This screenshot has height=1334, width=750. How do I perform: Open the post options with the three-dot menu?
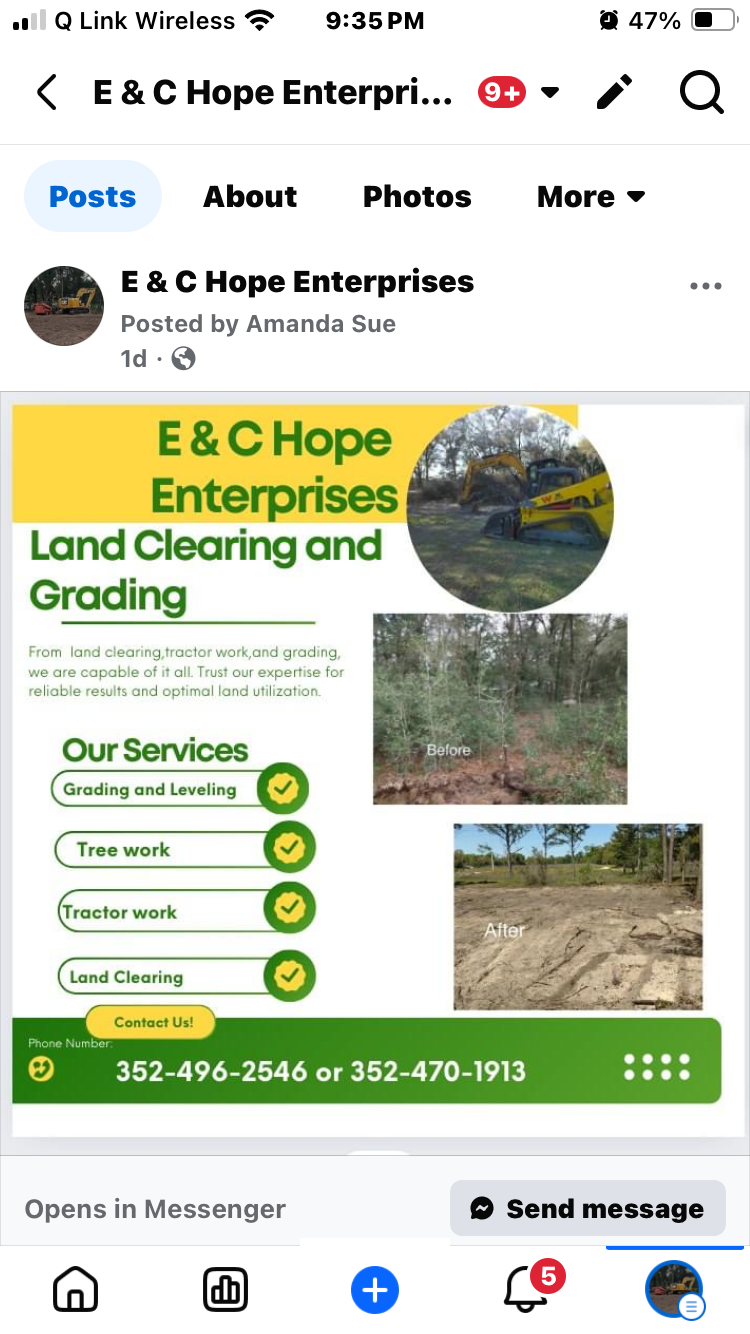click(x=706, y=285)
